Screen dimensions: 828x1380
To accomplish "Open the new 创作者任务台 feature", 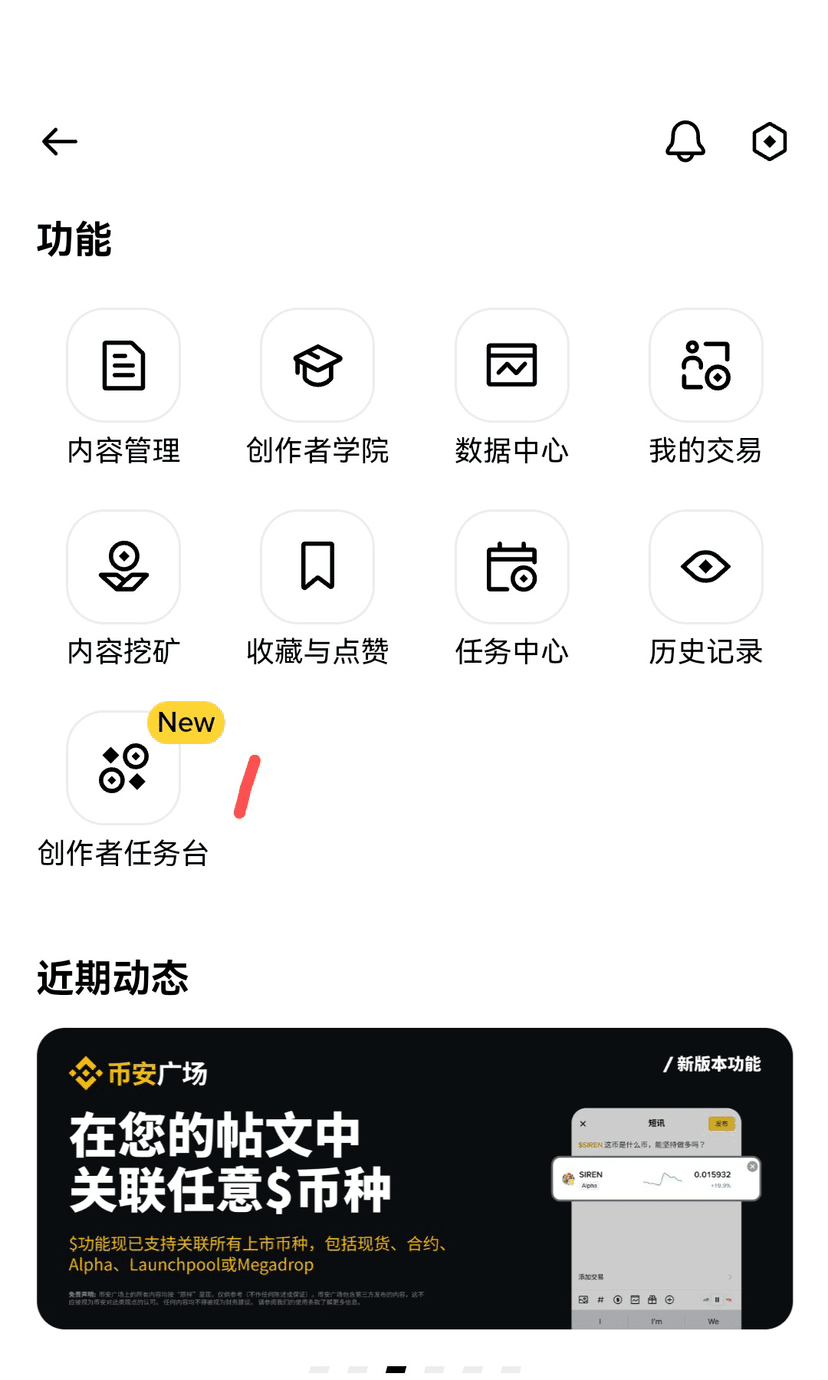I will click(123, 768).
